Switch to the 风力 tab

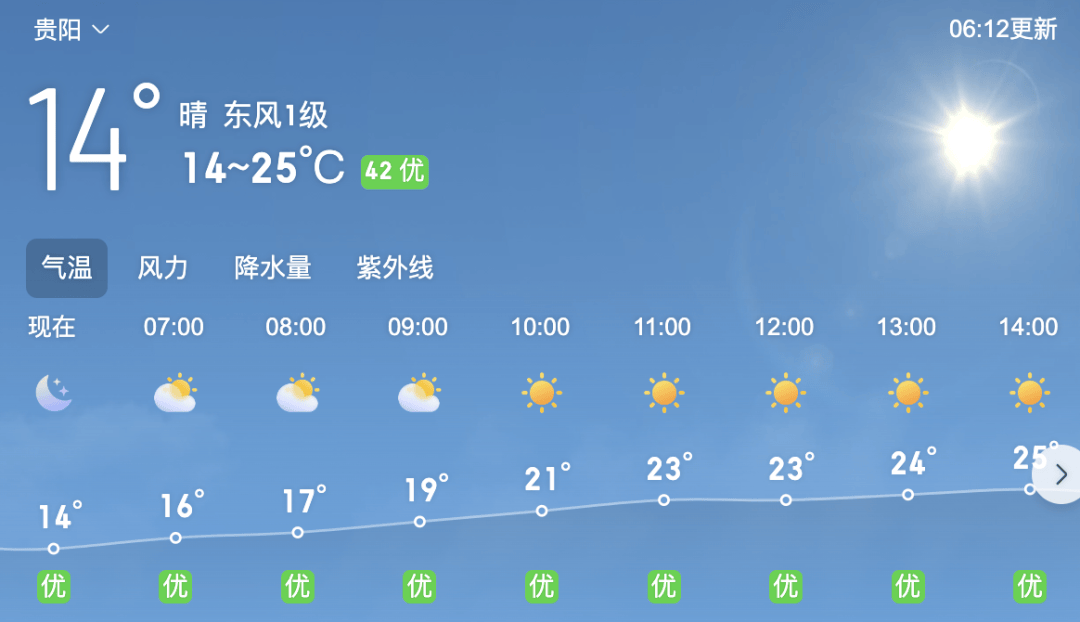[162, 268]
